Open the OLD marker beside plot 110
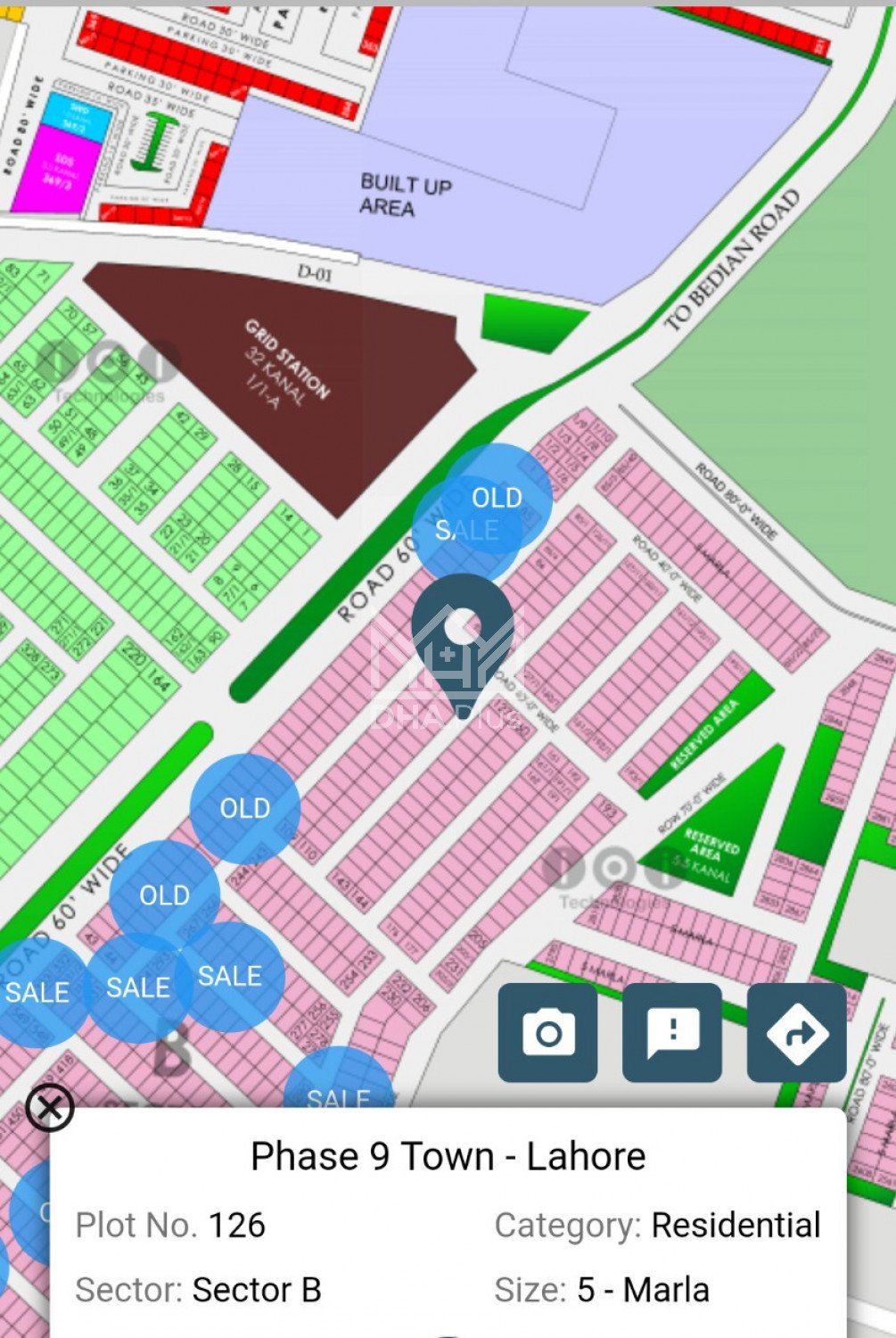Image resolution: width=896 pixels, height=1338 pixels. (245, 808)
